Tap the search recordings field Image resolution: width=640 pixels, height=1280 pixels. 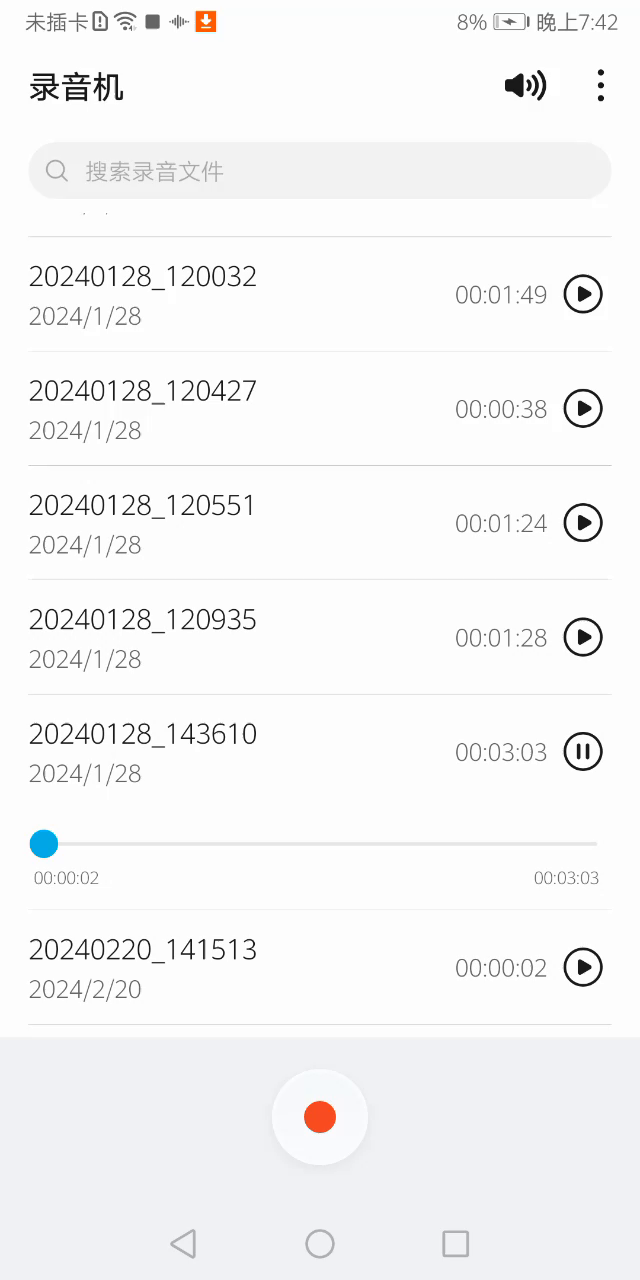point(320,171)
